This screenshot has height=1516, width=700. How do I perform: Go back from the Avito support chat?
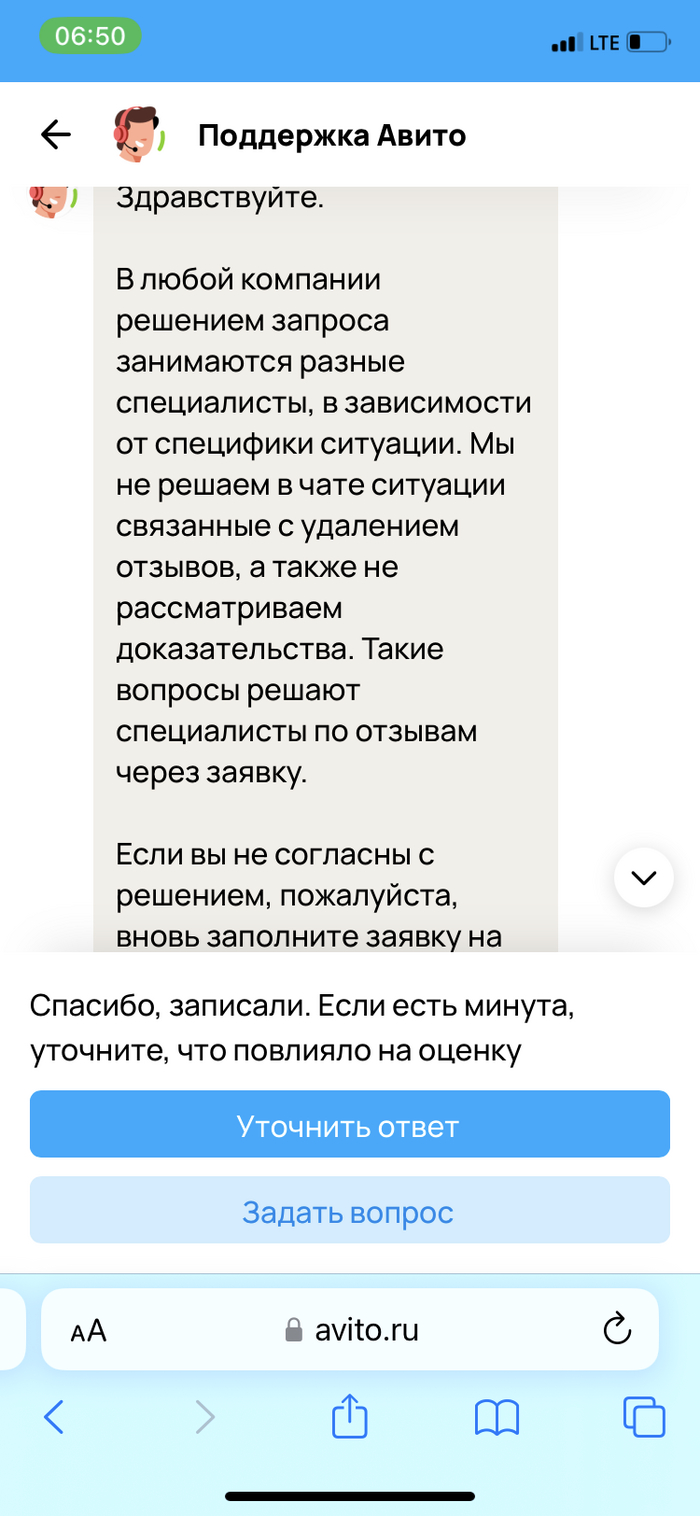pyautogui.click(x=55, y=135)
